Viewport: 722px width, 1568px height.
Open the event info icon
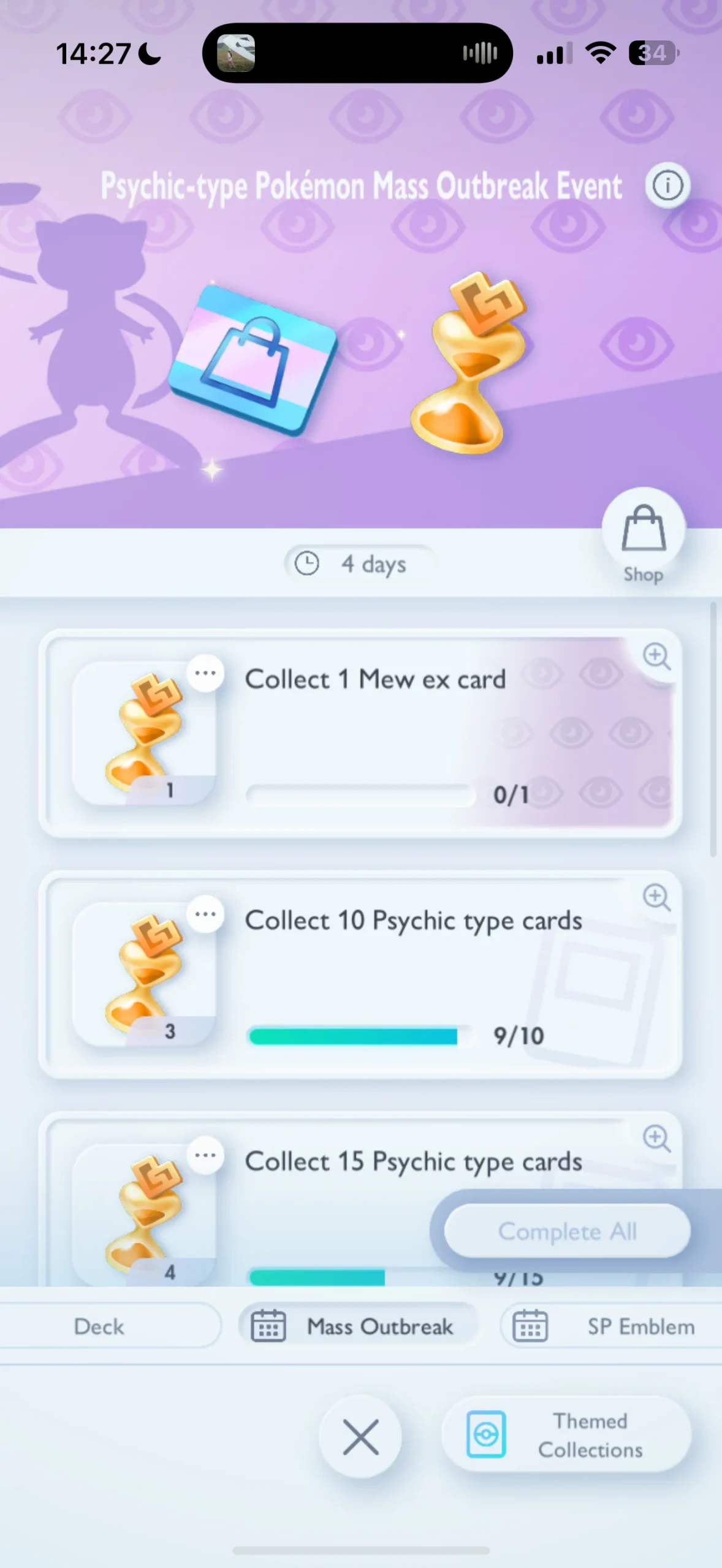(x=667, y=185)
